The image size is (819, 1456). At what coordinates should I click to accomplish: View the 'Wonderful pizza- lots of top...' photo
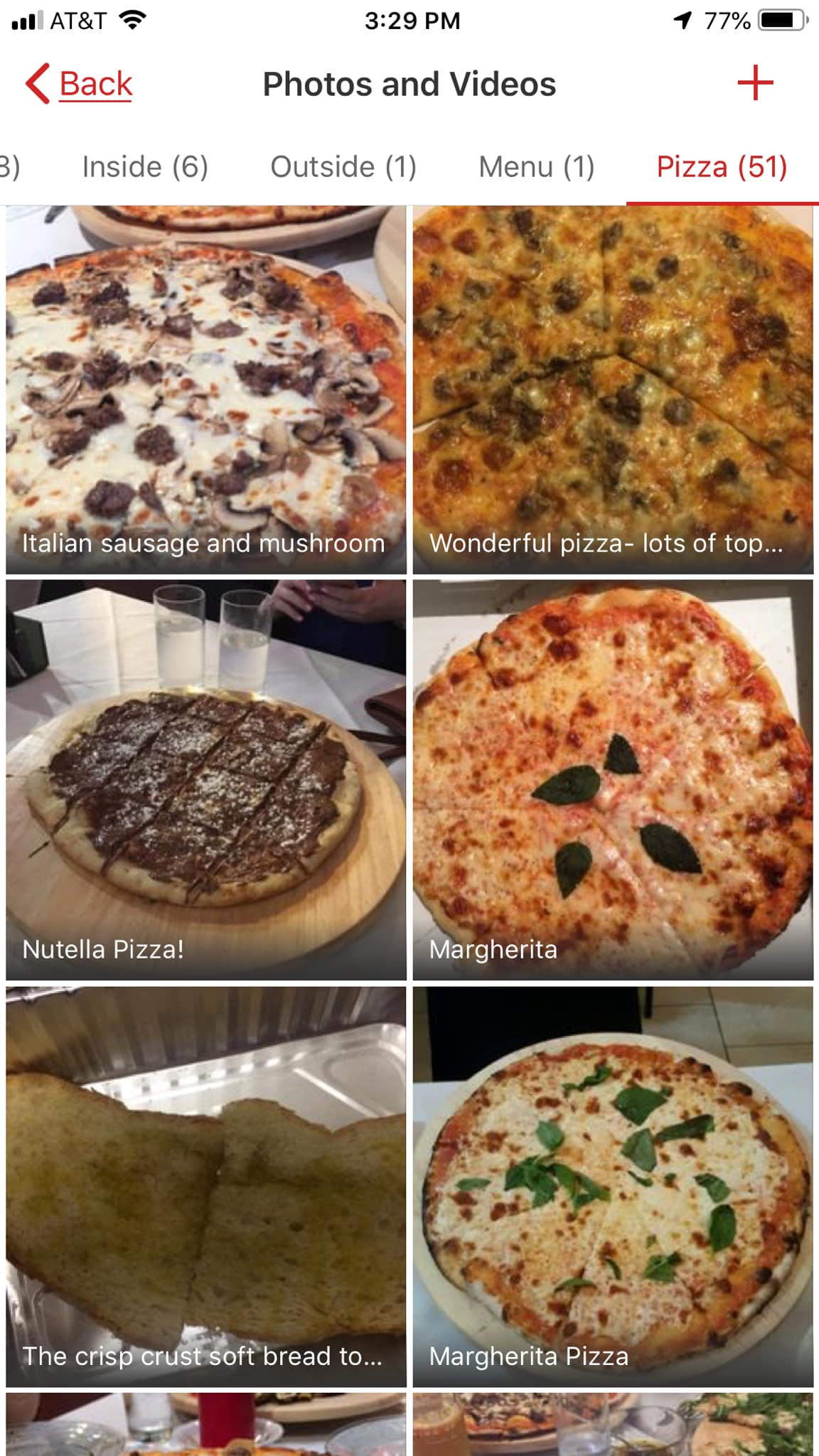pos(613,390)
